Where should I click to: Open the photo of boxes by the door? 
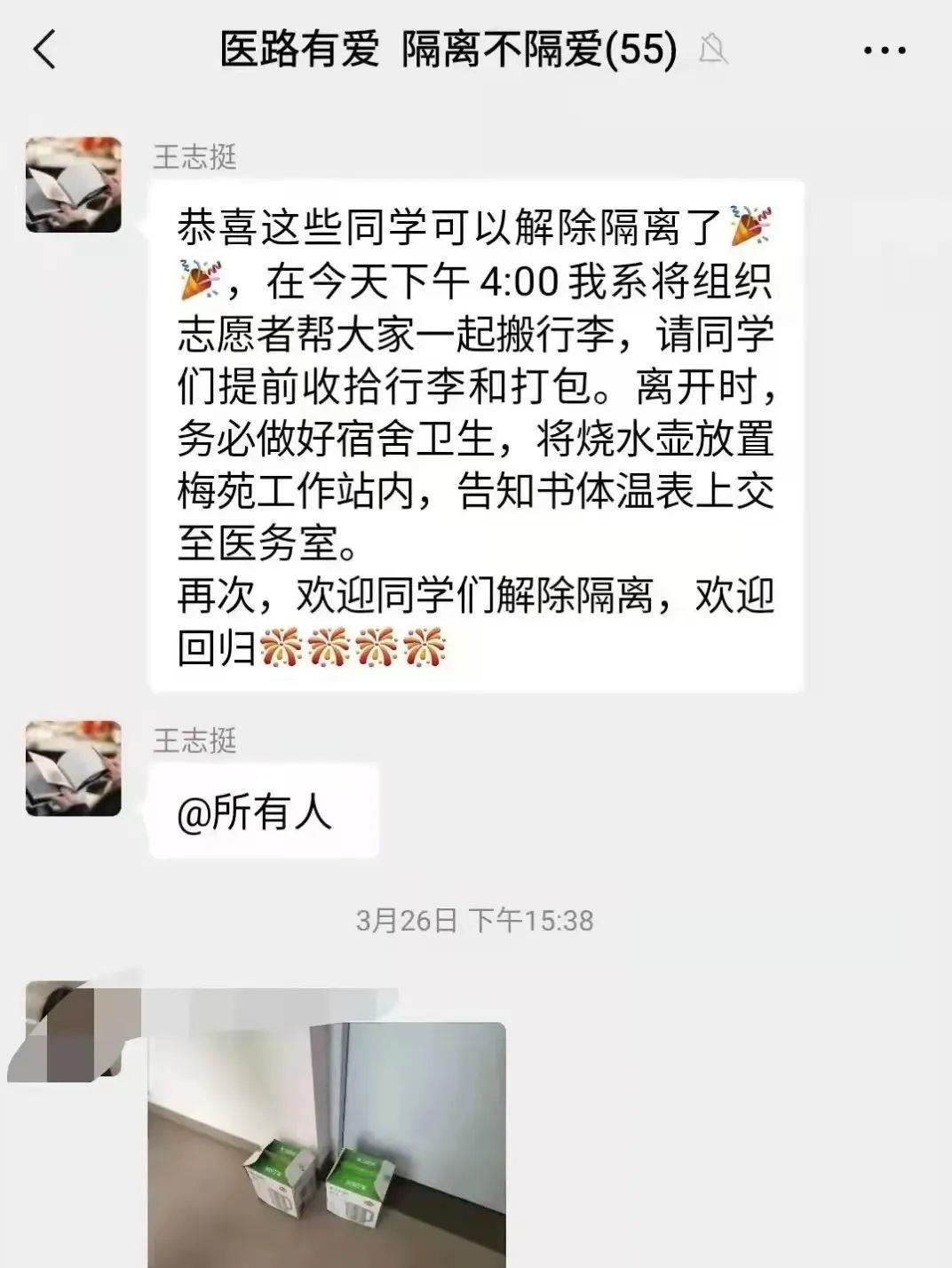pos(327,1145)
